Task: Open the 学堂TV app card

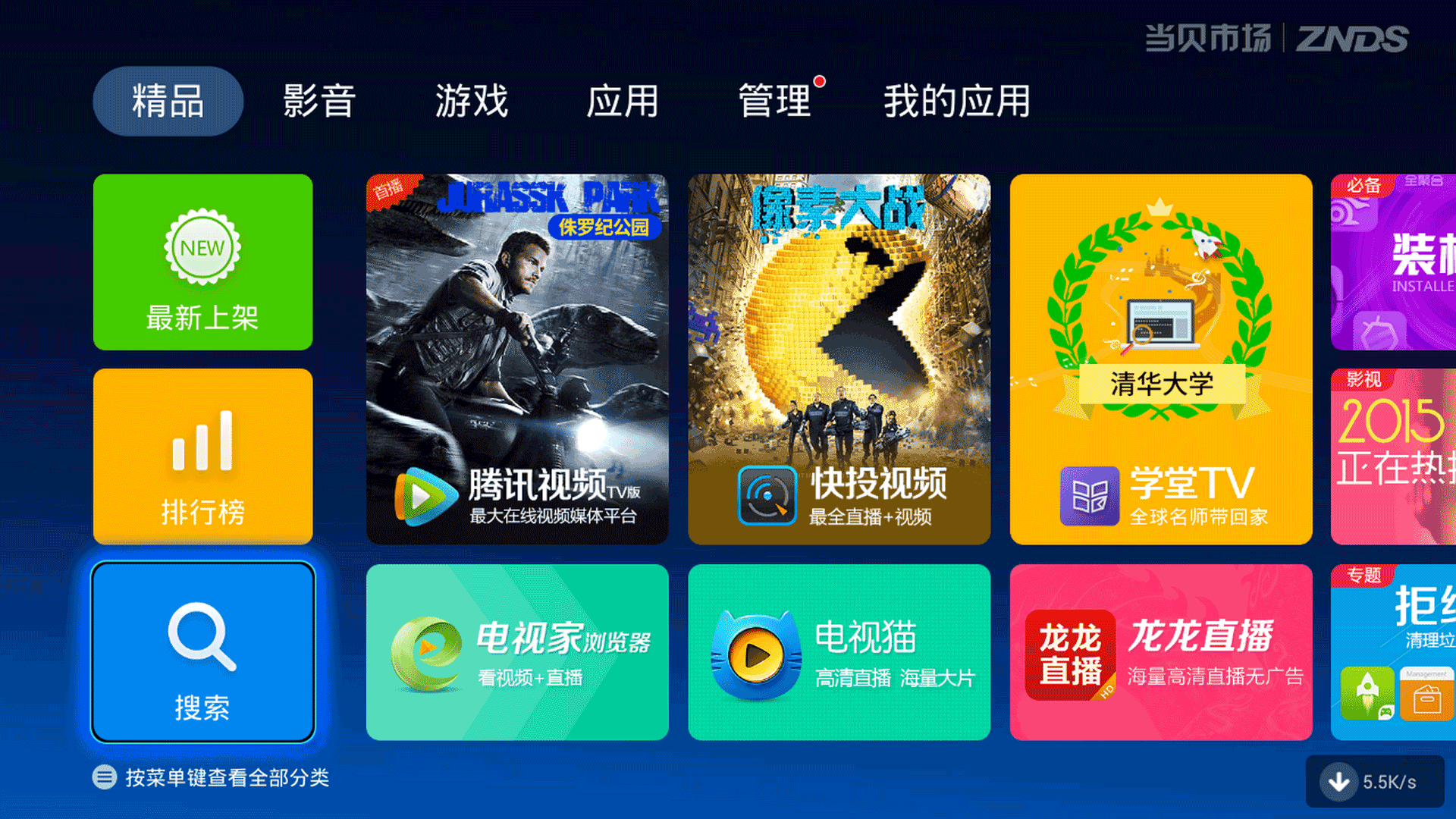Action: 1160,359
